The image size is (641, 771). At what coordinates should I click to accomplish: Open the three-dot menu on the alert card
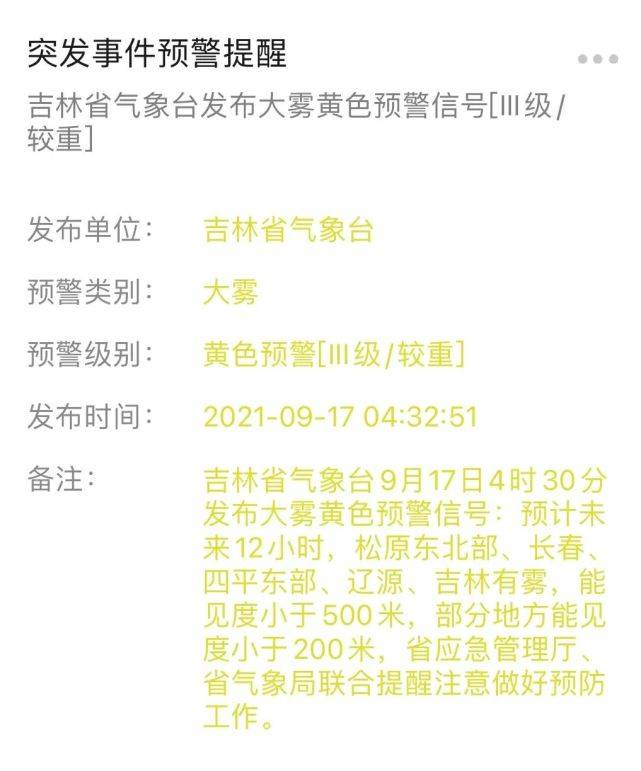598,59
